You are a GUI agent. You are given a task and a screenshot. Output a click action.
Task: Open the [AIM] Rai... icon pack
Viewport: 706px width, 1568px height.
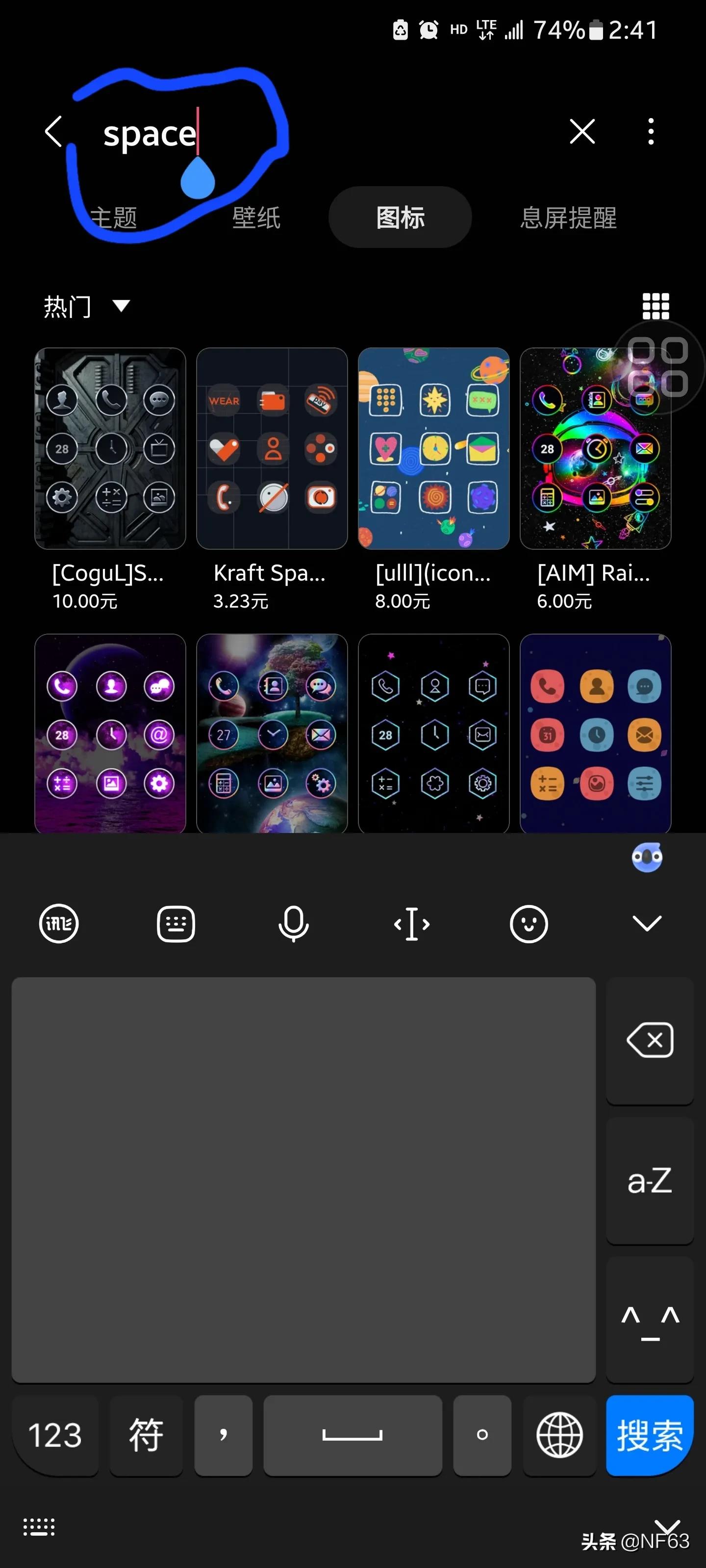pyautogui.click(x=595, y=449)
